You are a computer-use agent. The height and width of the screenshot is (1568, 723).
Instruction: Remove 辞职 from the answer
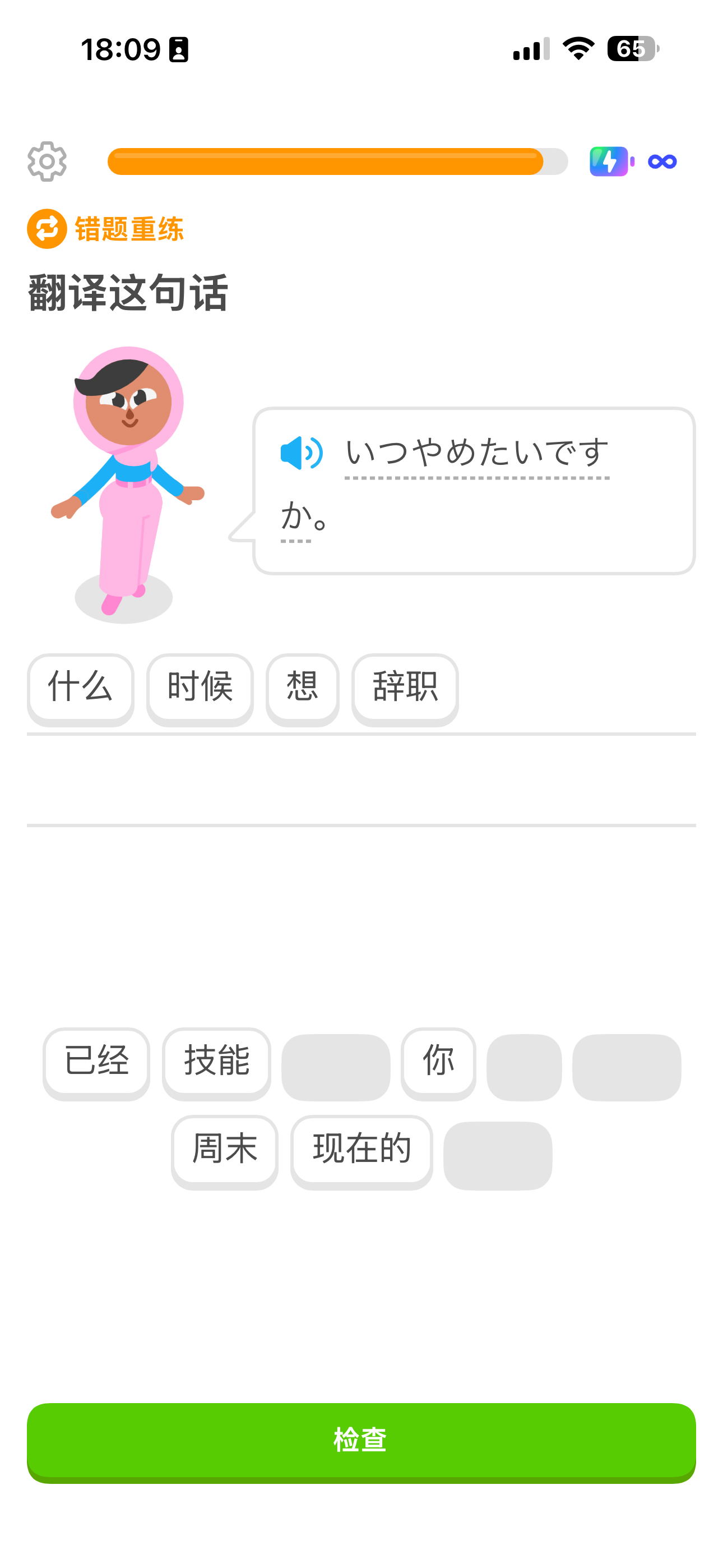click(x=405, y=688)
